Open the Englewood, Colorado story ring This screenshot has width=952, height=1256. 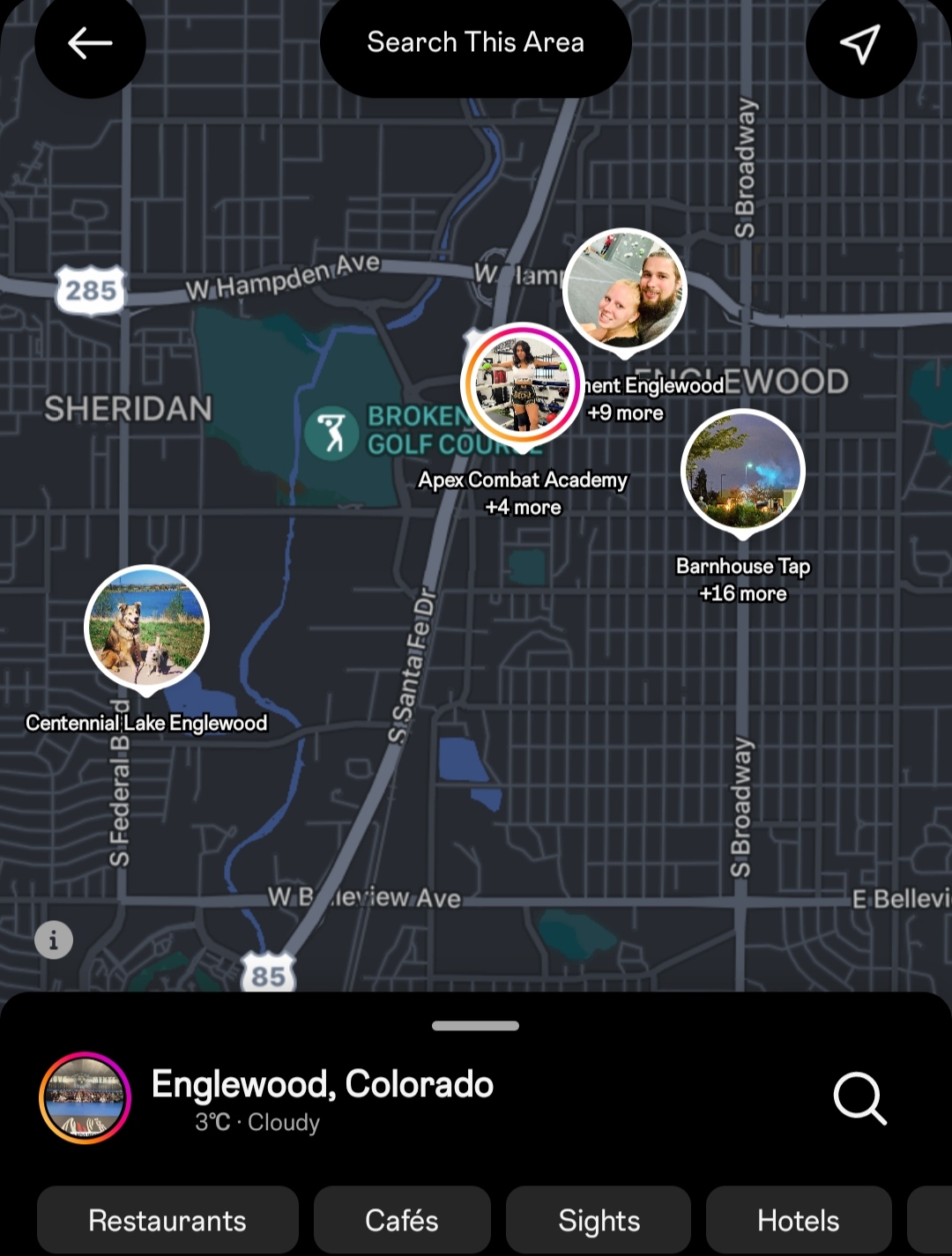[85, 1098]
